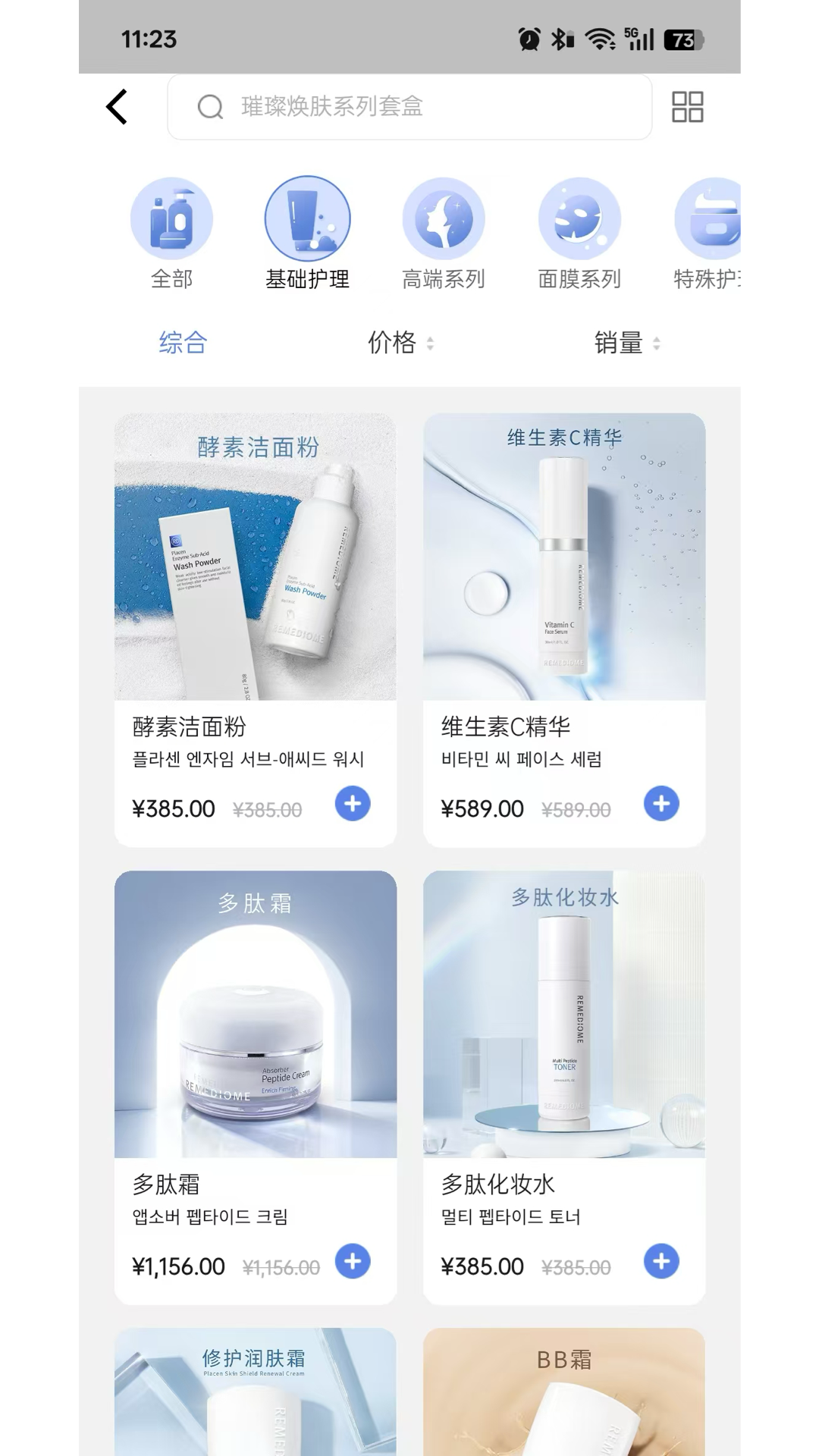This screenshot has height=1456, width=819.
Task: Open the 高端系列 category
Action: pos(444,218)
